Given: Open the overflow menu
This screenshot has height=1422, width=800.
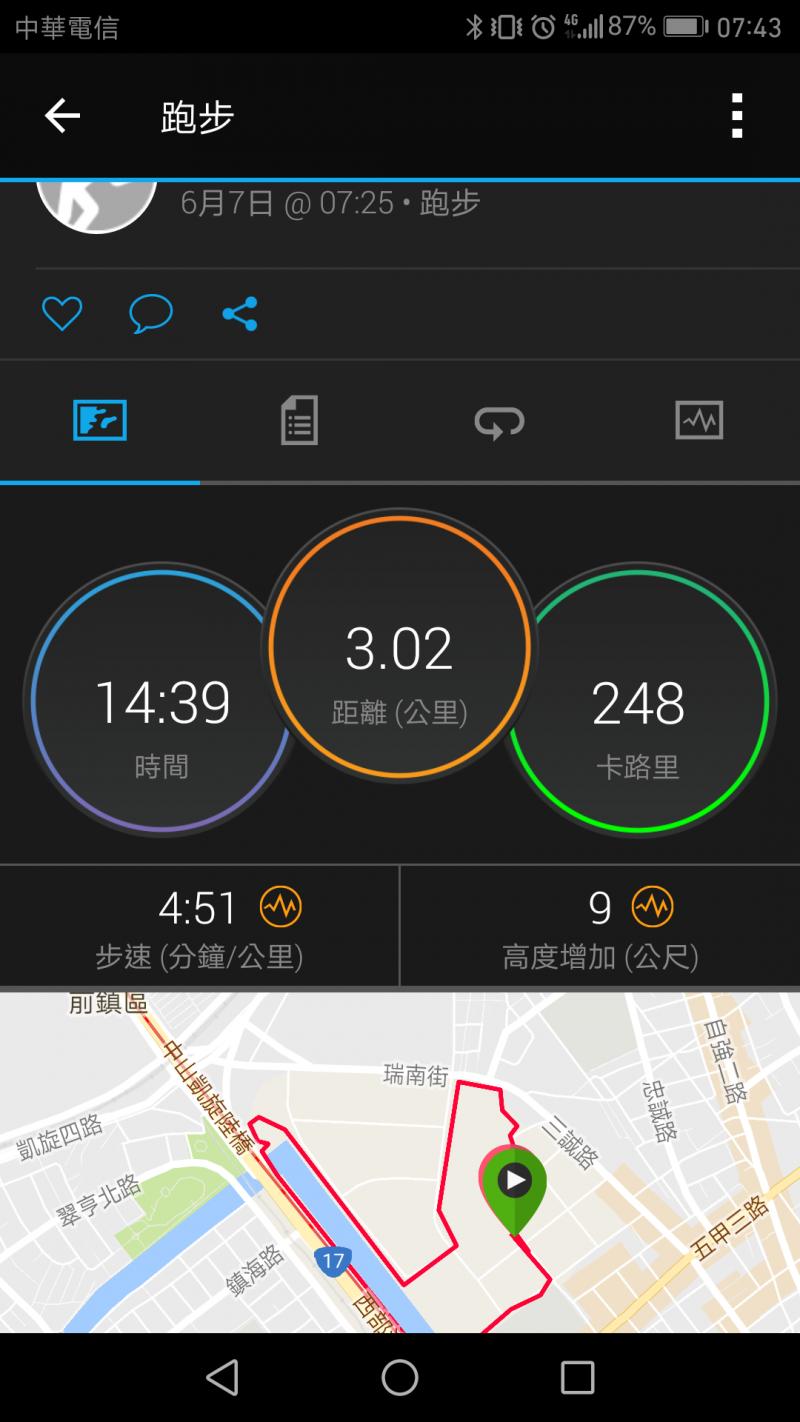Looking at the screenshot, I should tap(737, 116).
